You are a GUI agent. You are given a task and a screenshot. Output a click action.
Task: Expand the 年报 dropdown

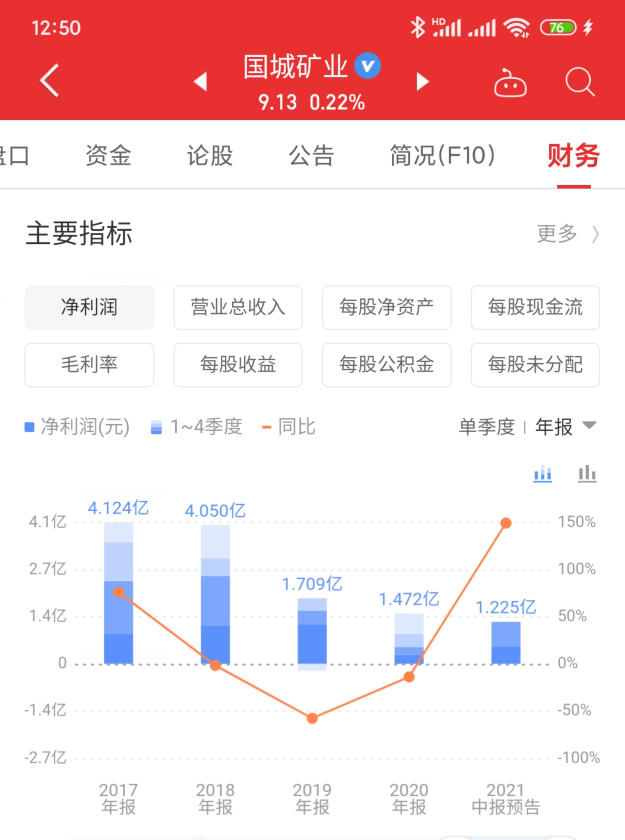pyautogui.click(x=566, y=427)
